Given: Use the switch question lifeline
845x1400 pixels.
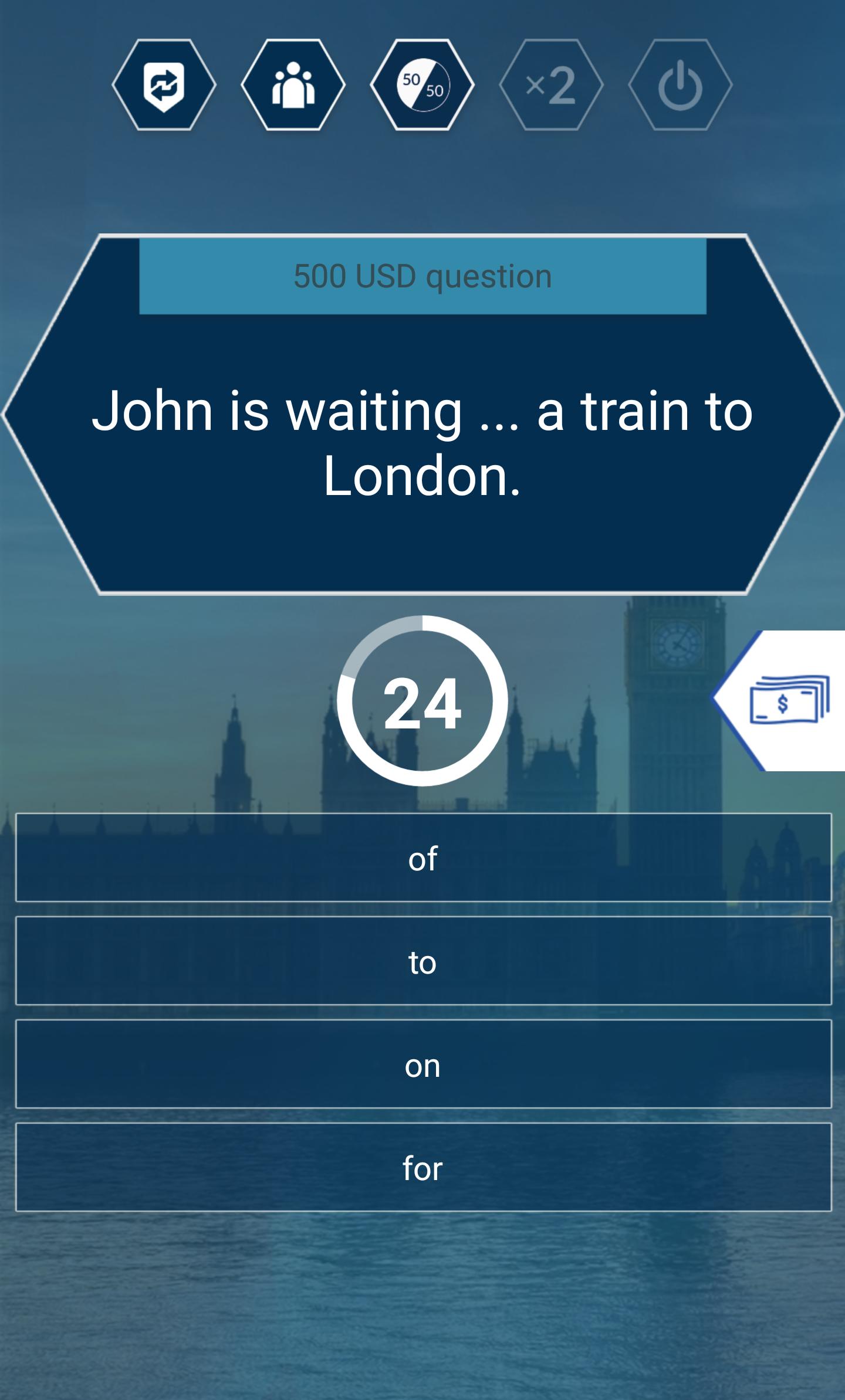Looking at the screenshot, I should click(164, 86).
